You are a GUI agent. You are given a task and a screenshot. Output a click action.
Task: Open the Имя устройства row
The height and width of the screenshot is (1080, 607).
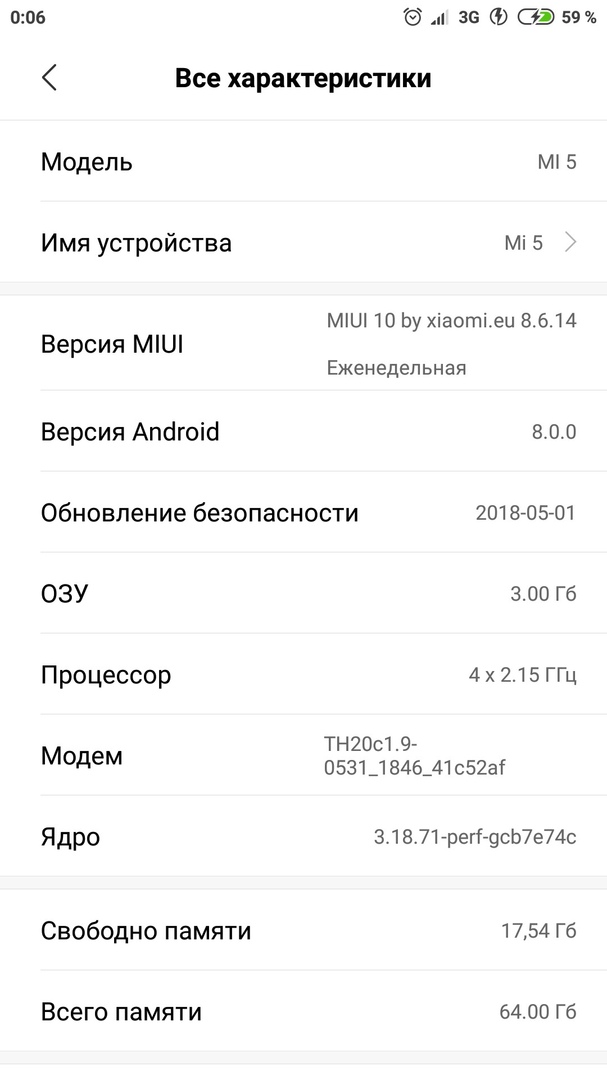click(x=303, y=242)
